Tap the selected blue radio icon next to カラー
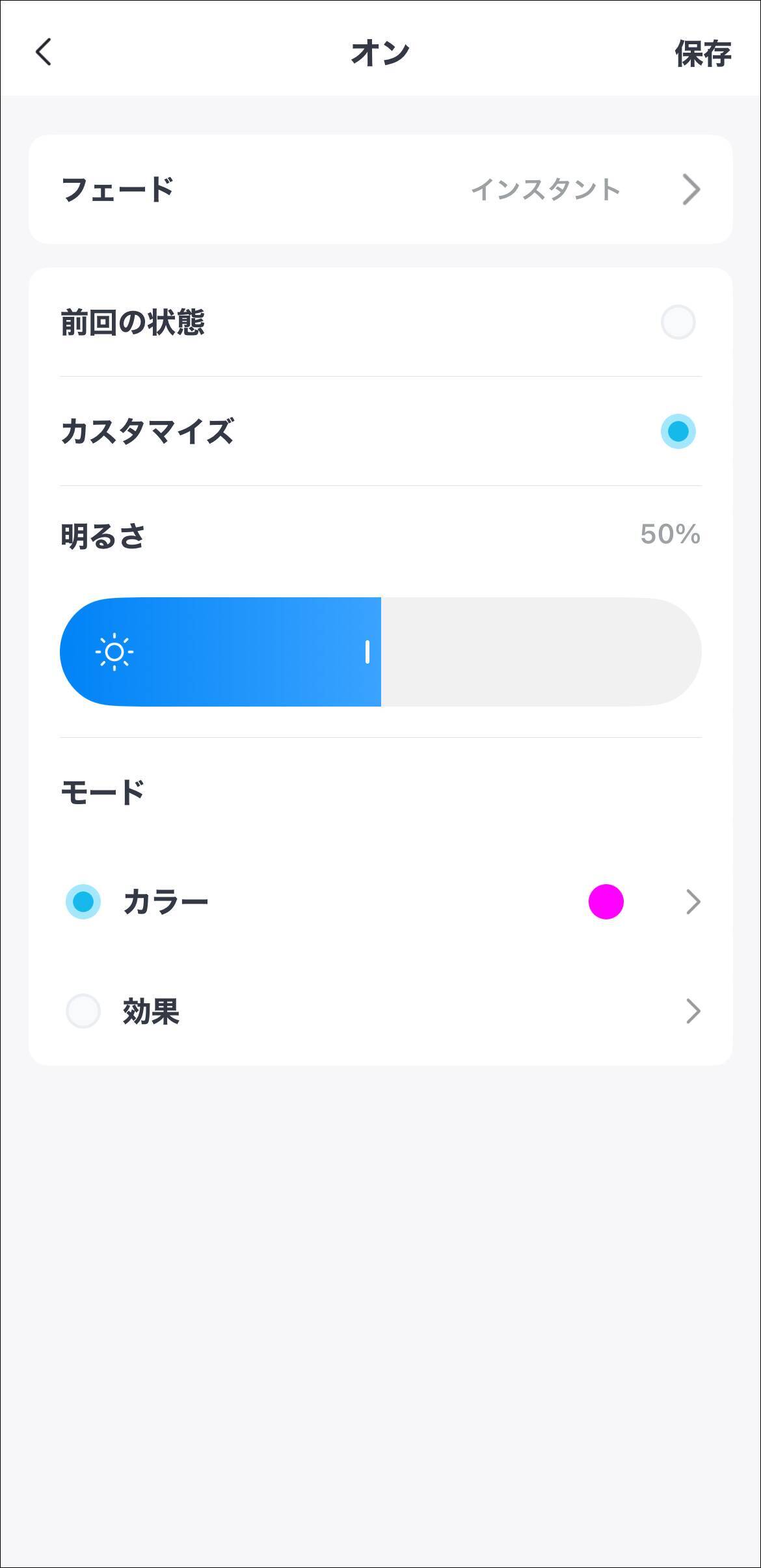The width and height of the screenshot is (761, 1568). [x=83, y=902]
